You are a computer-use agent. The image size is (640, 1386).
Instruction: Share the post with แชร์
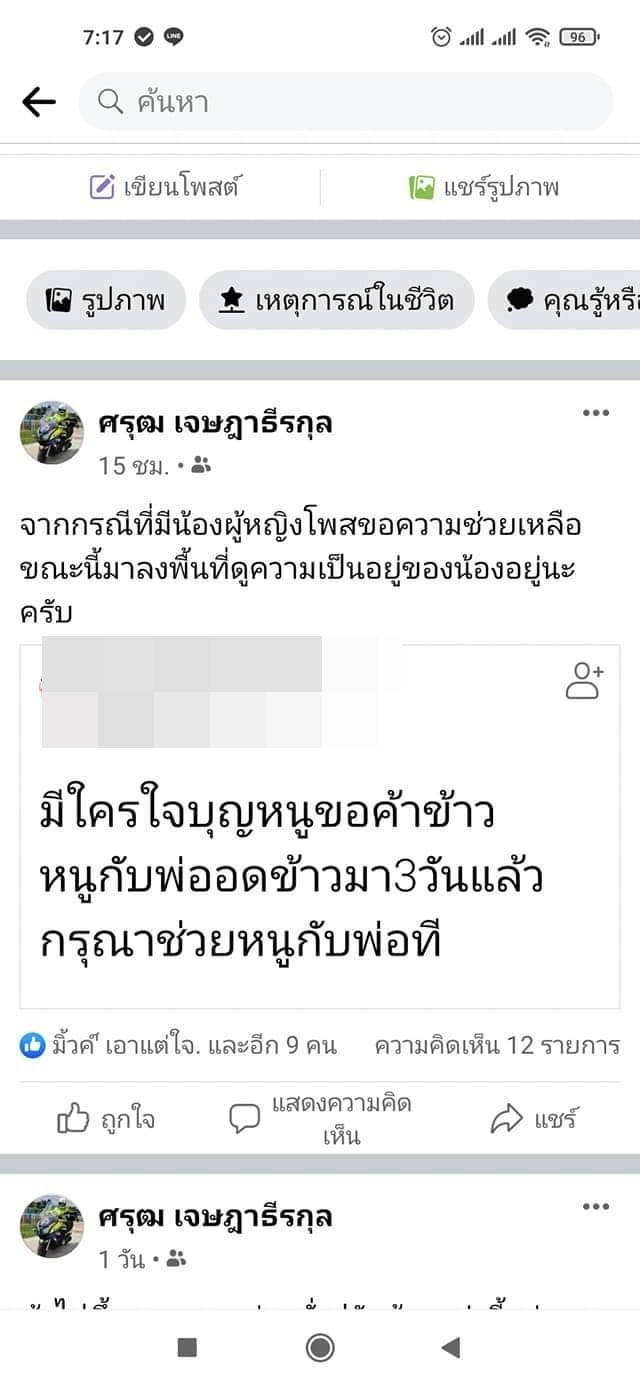point(534,1120)
